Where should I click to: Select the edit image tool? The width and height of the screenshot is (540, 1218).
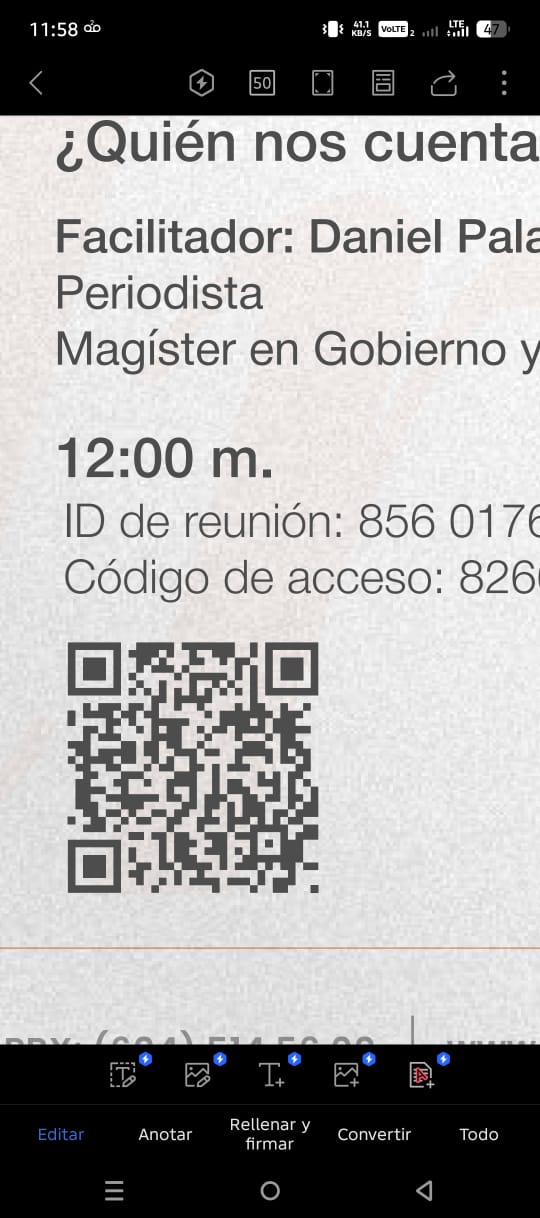click(198, 1075)
